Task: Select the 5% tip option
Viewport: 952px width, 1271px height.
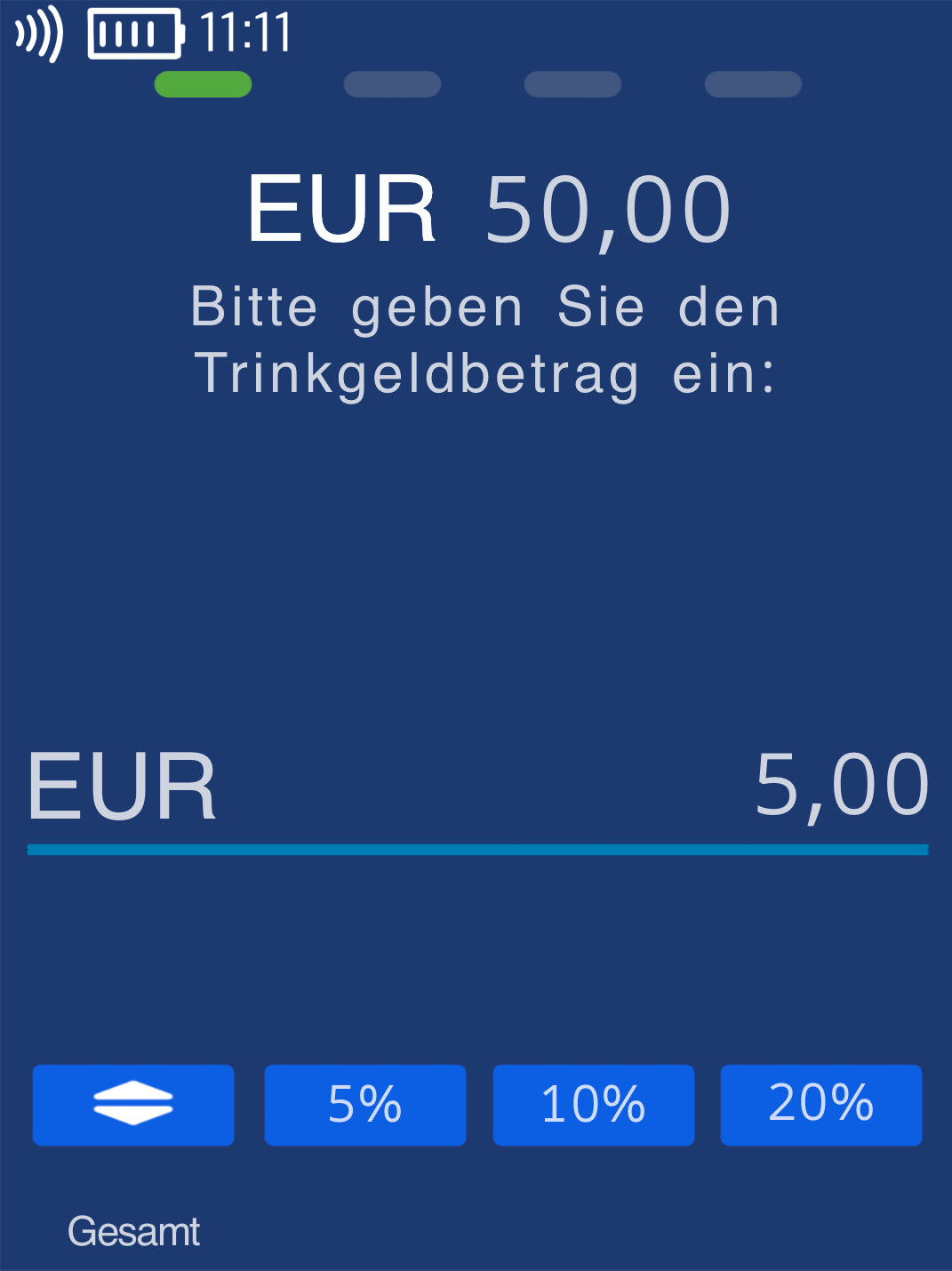Action: (364, 1105)
